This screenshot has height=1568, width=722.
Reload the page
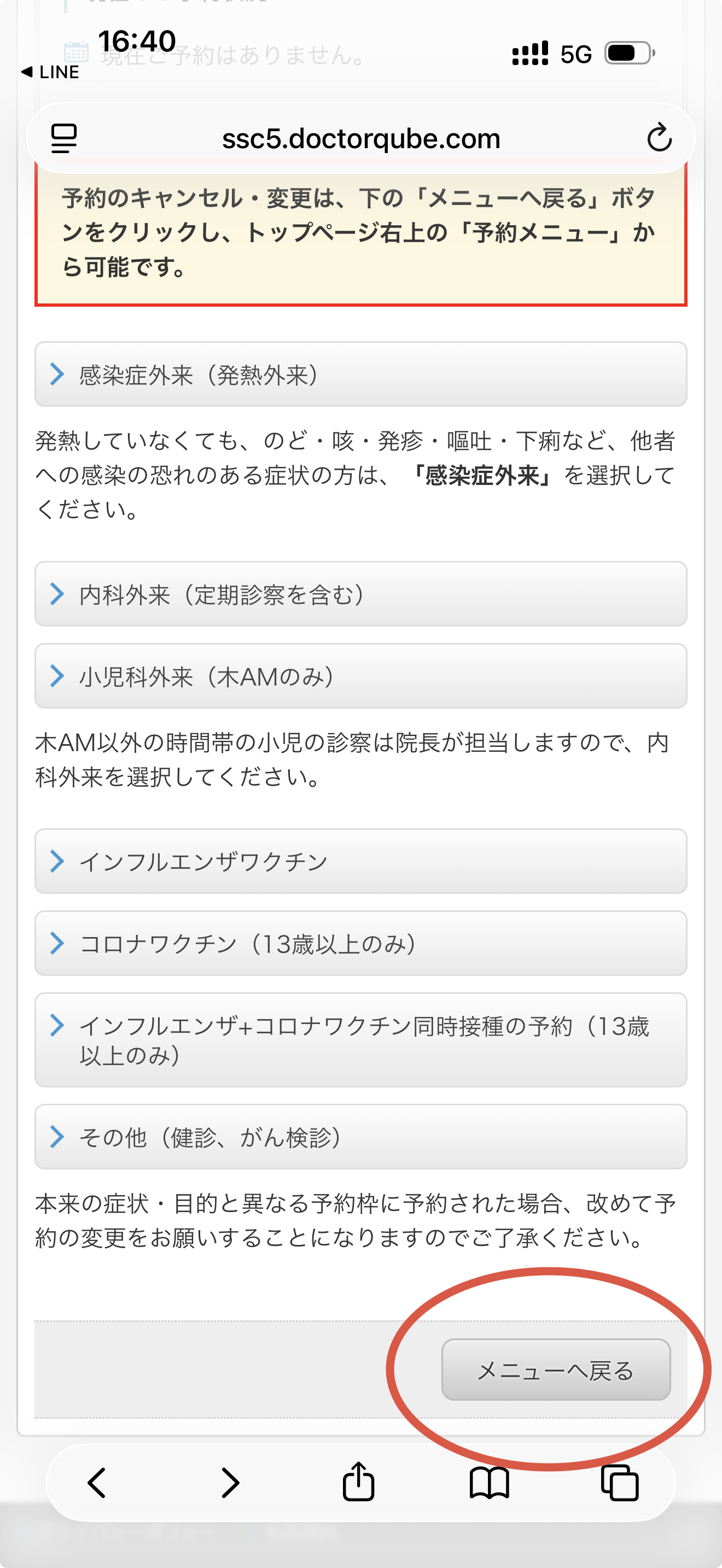(659, 138)
